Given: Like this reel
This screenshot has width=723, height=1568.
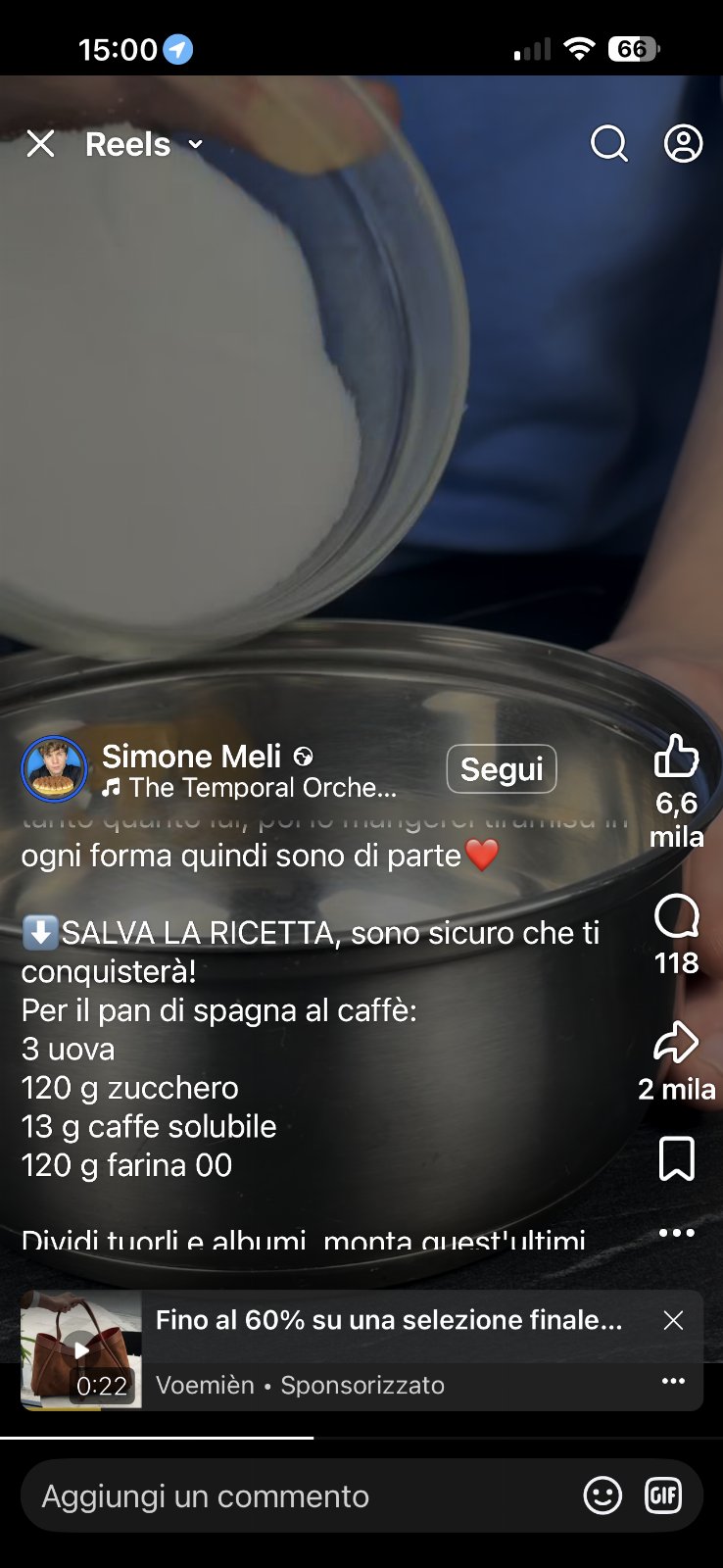Looking at the screenshot, I should (676, 758).
